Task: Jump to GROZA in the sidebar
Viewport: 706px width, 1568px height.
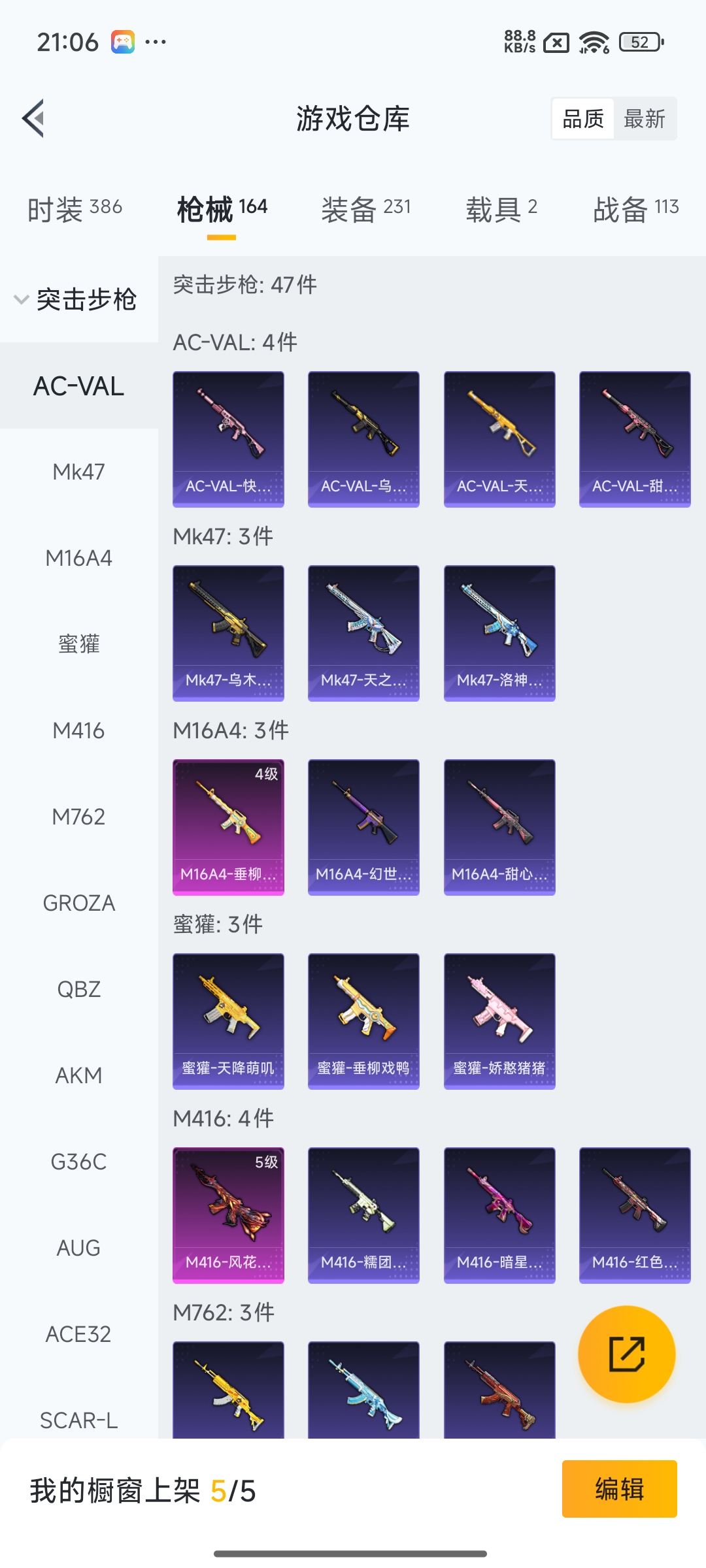Action: pyautogui.click(x=78, y=903)
